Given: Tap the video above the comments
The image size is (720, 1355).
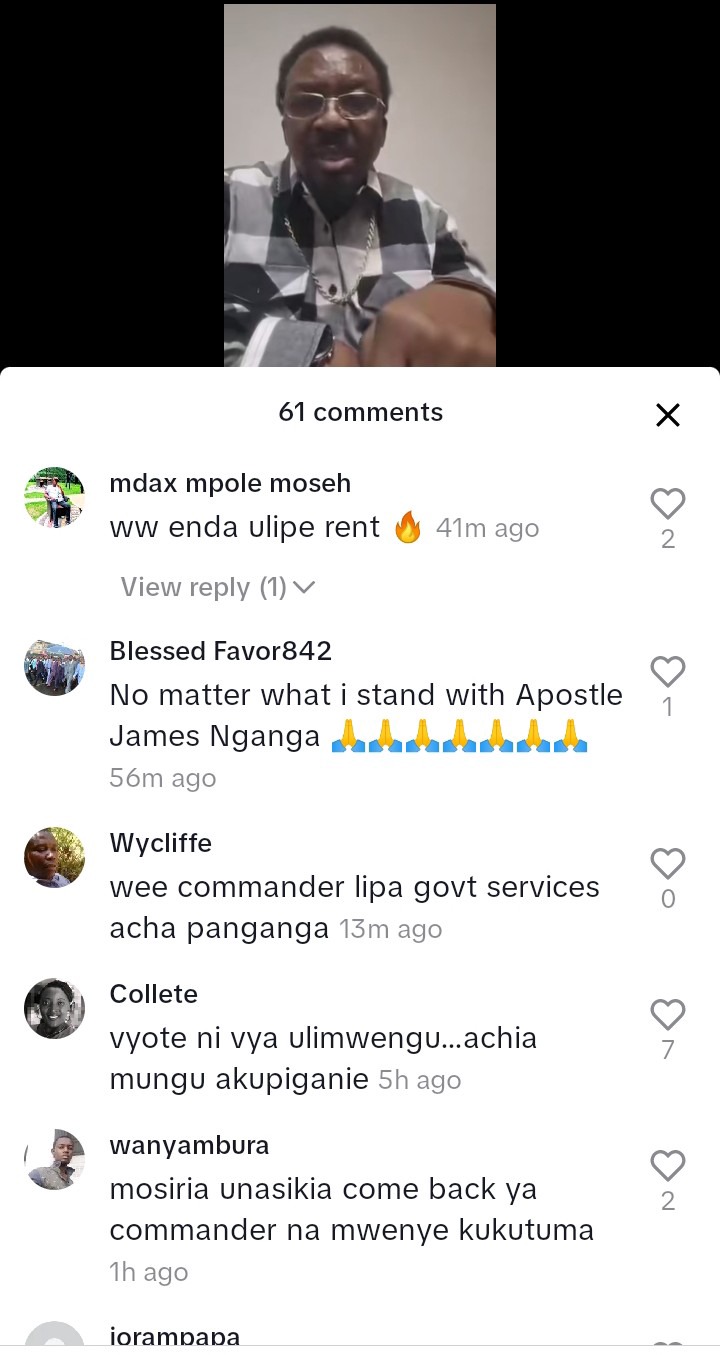Looking at the screenshot, I should click(x=360, y=185).
